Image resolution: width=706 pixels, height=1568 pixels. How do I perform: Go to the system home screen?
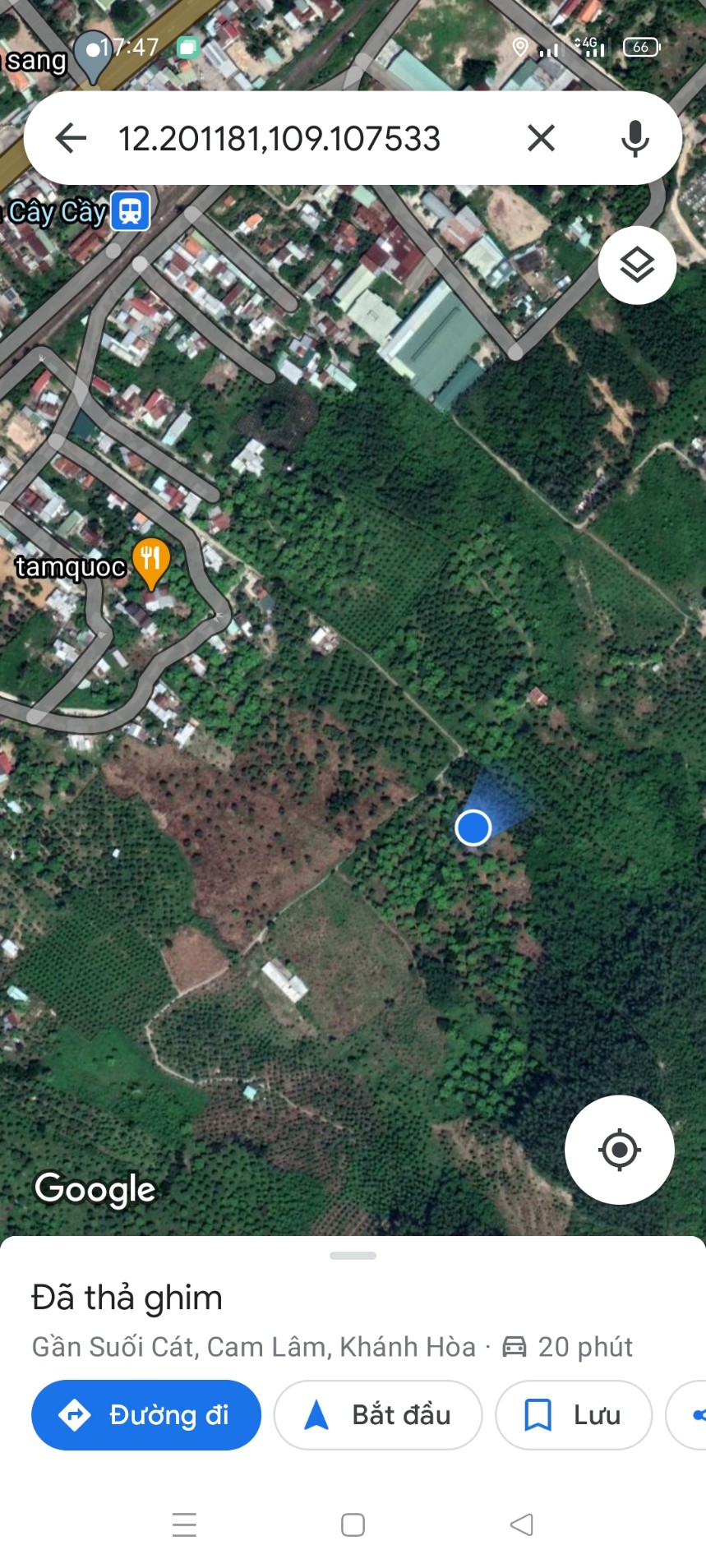(x=353, y=1524)
